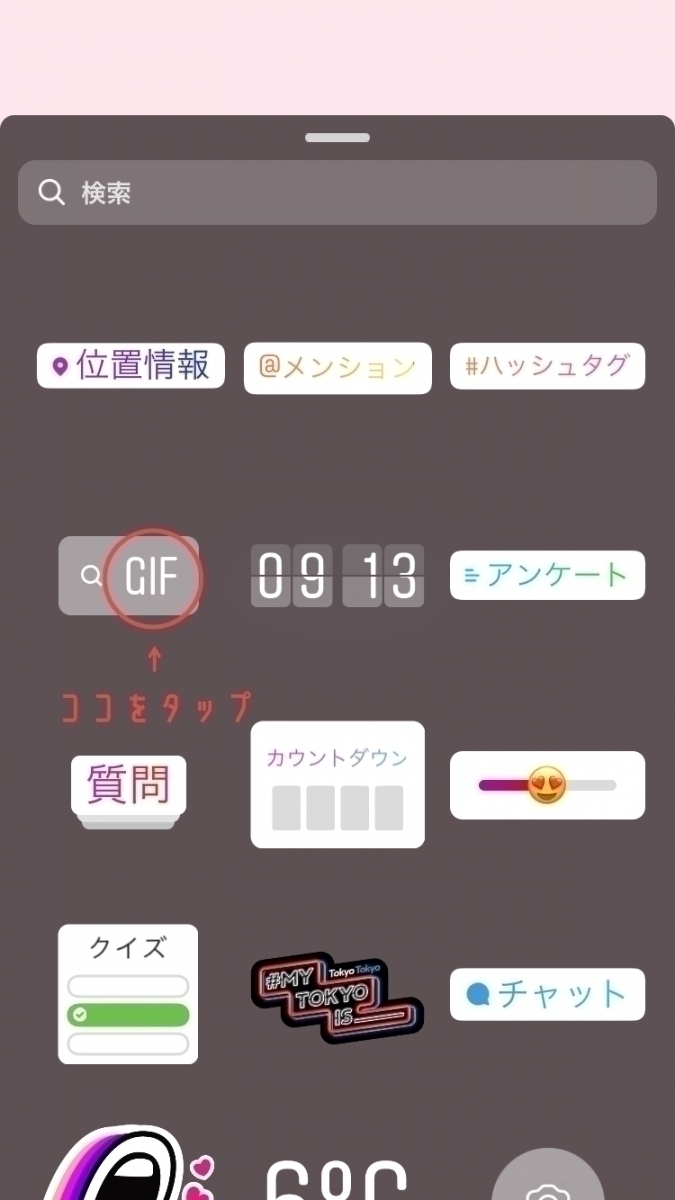Add the 質問 question sticker
The image size is (675, 1200).
pyautogui.click(x=129, y=788)
